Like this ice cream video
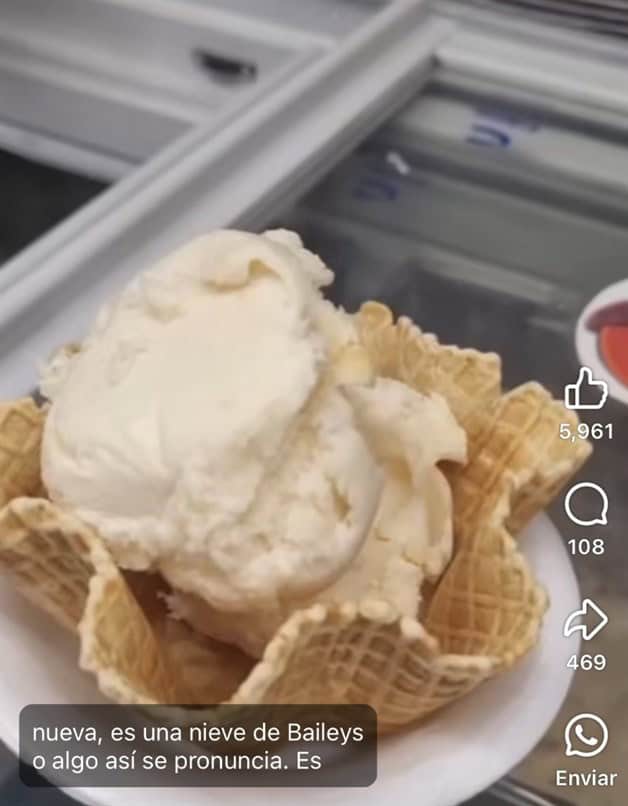The width and height of the screenshot is (628, 806). click(x=586, y=390)
